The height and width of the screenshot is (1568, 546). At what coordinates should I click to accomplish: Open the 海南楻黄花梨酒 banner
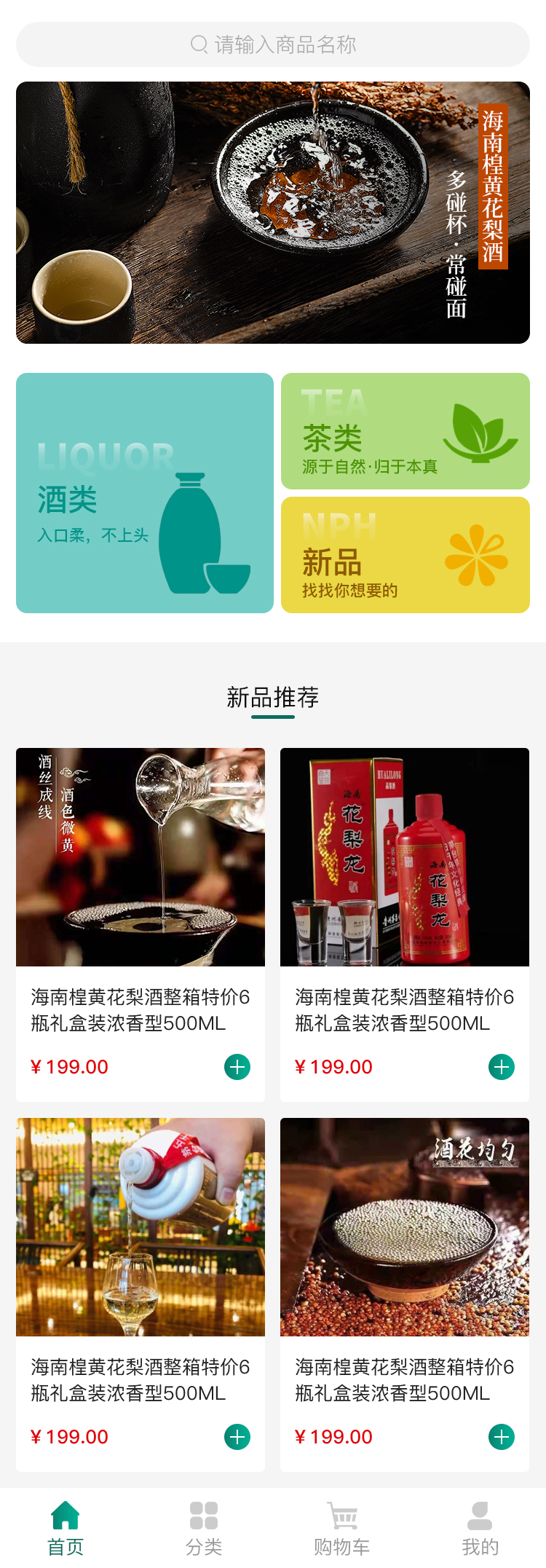273,212
